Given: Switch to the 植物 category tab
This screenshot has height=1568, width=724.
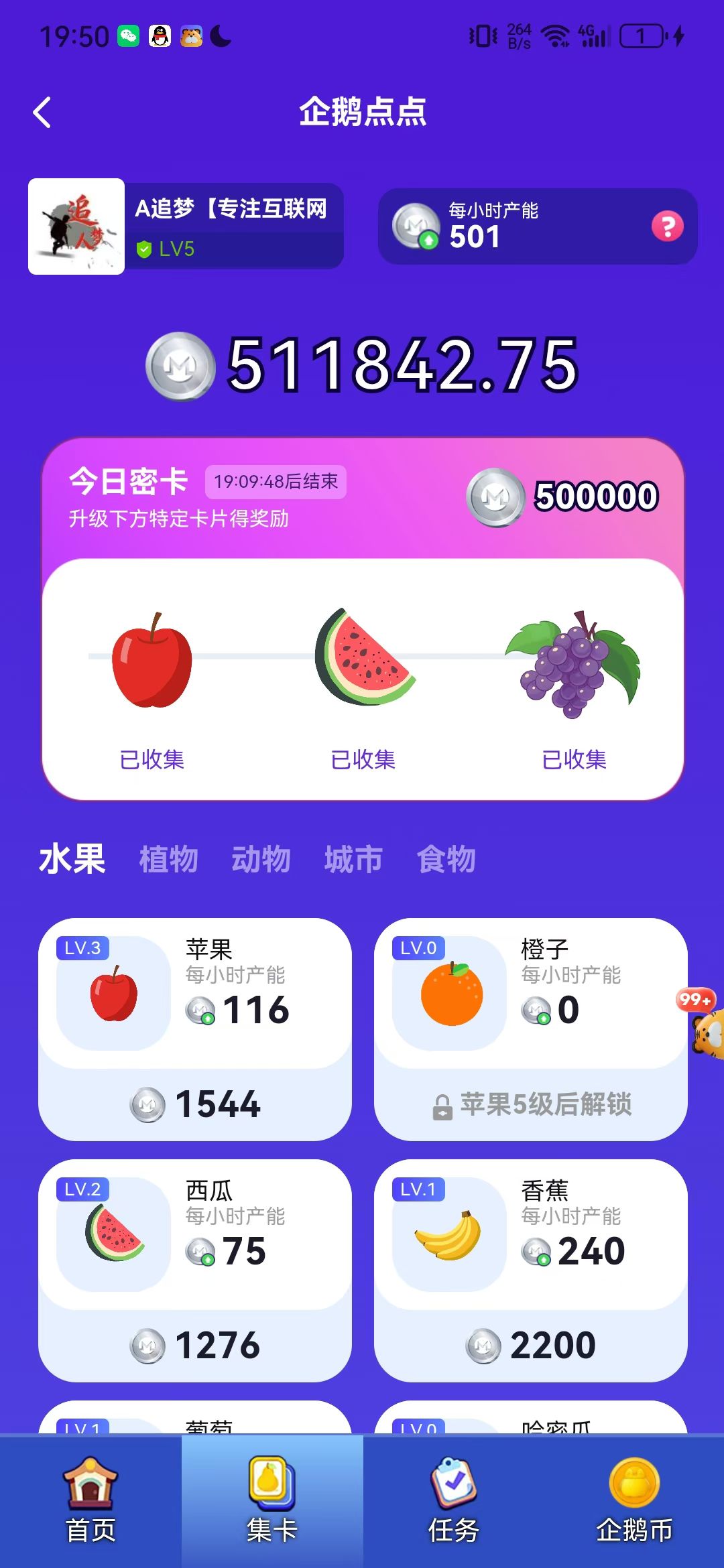Looking at the screenshot, I should (x=168, y=859).
